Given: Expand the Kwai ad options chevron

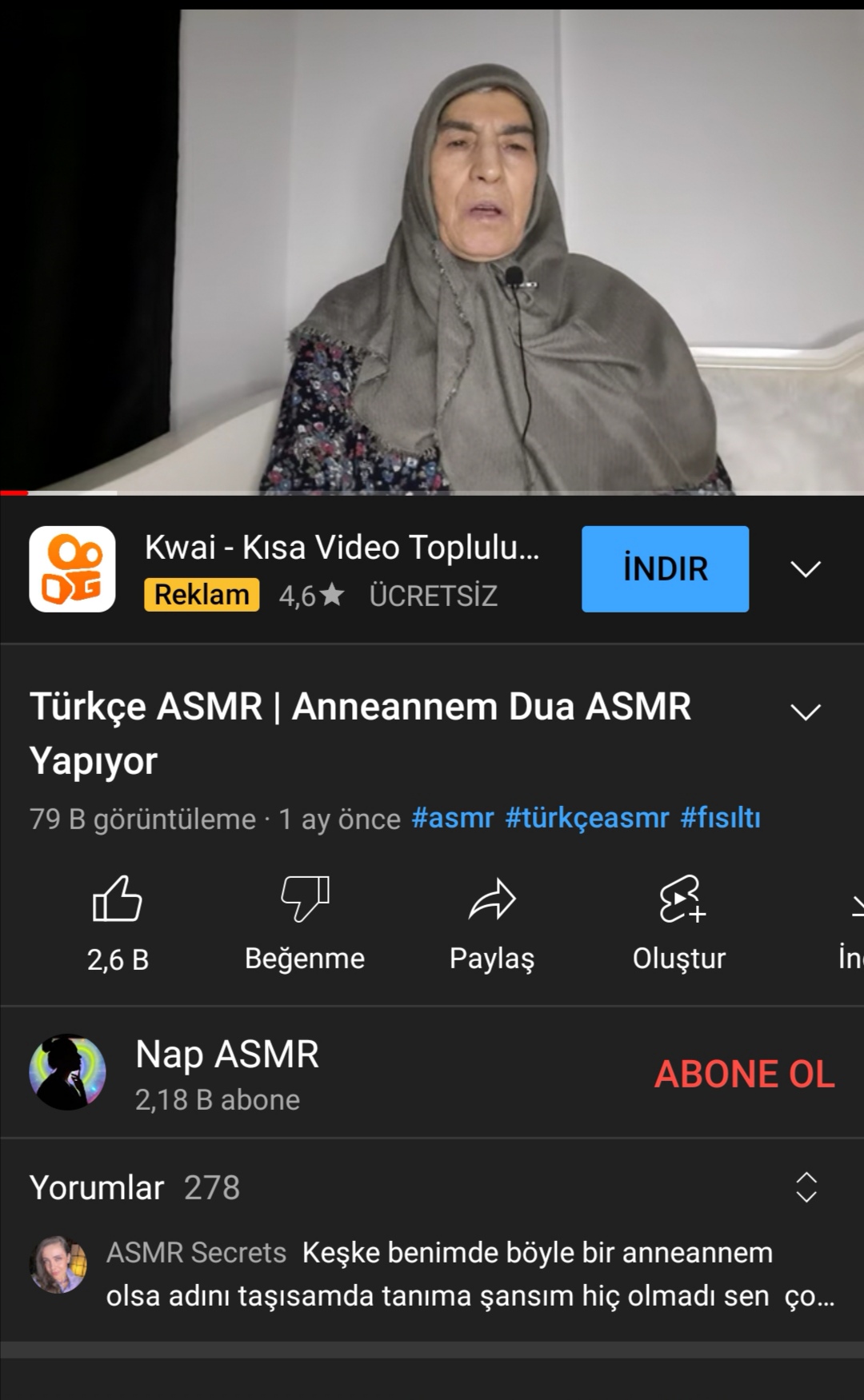Looking at the screenshot, I should coord(806,568).
